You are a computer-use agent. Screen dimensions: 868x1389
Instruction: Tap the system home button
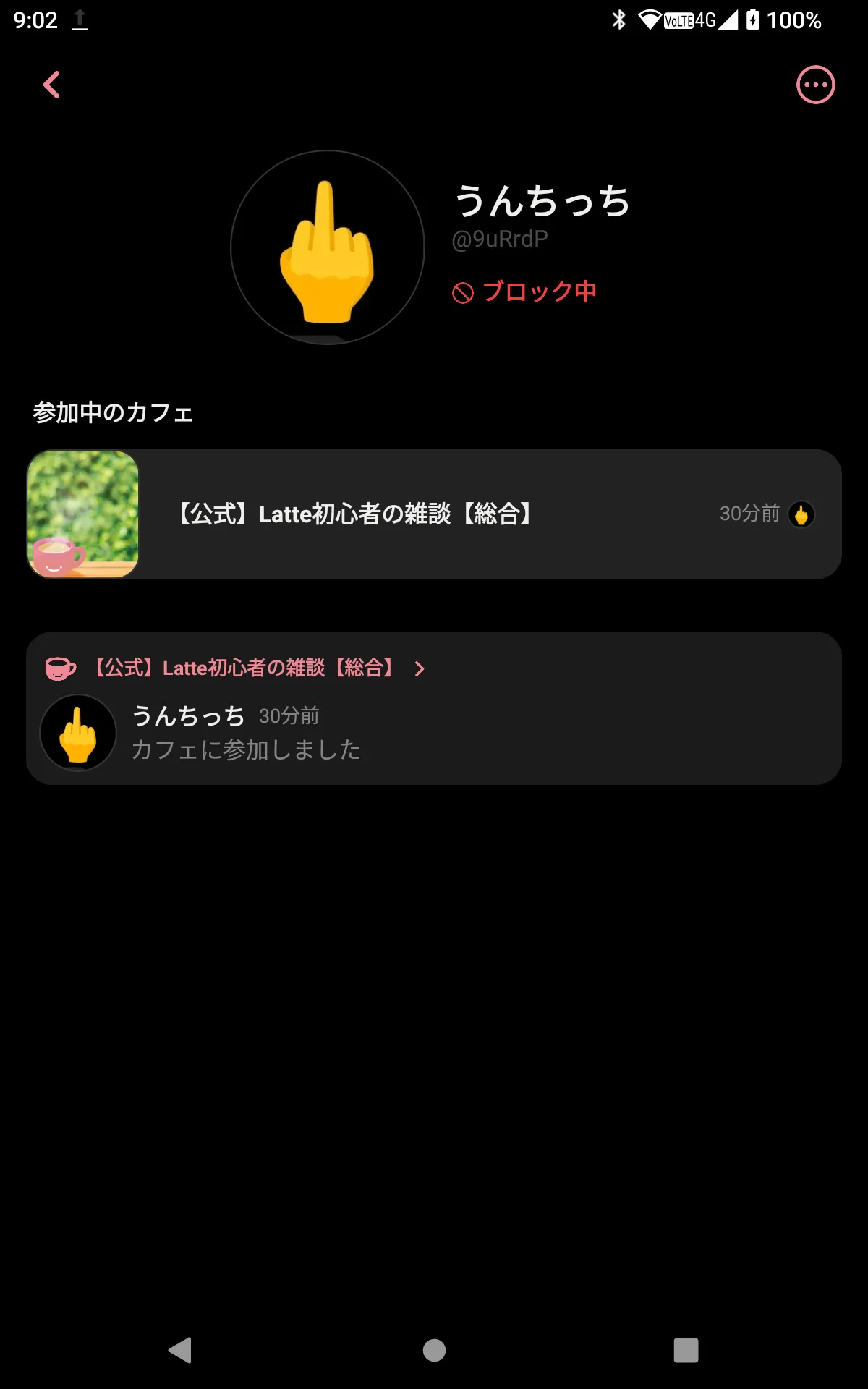pyautogui.click(x=434, y=1350)
